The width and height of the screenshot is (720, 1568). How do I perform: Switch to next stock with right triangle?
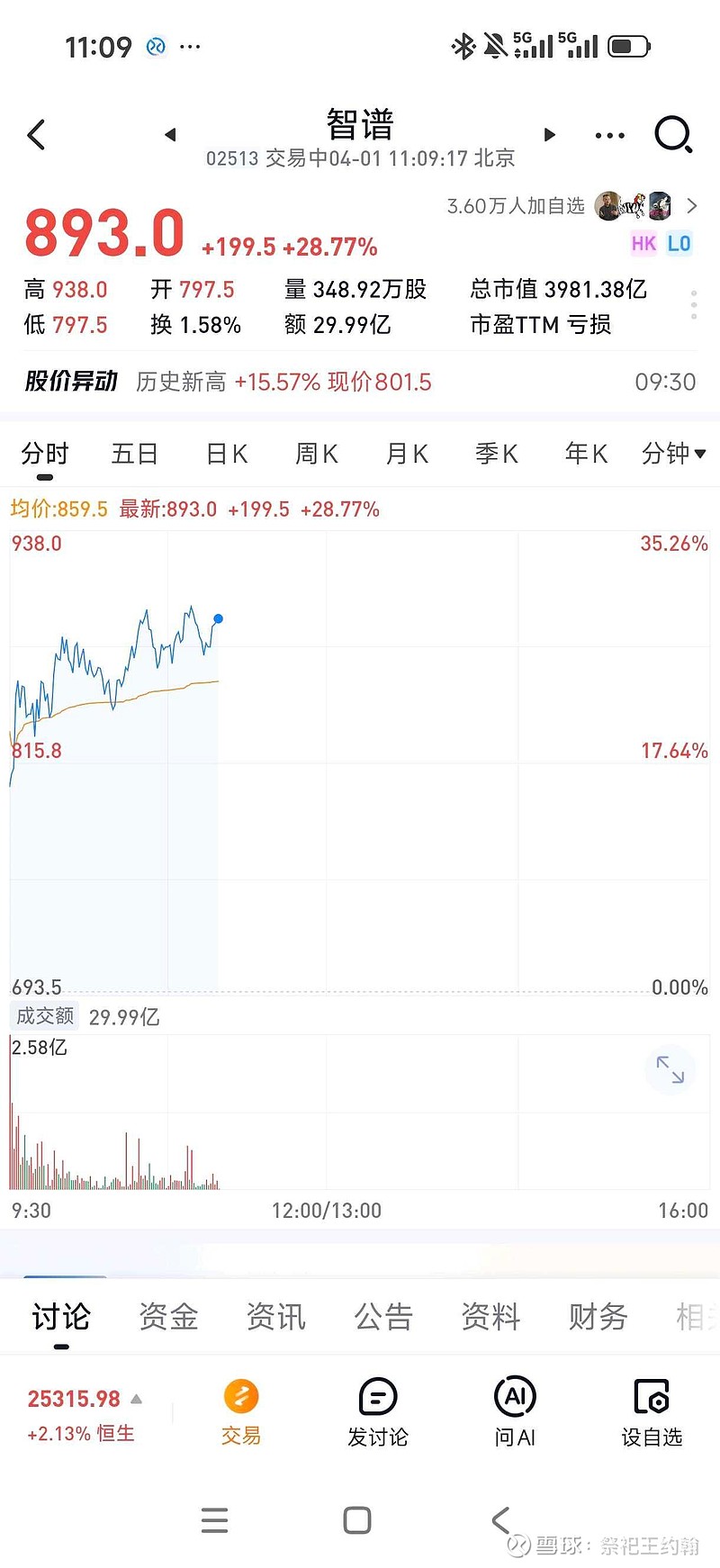pyautogui.click(x=549, y=133)
